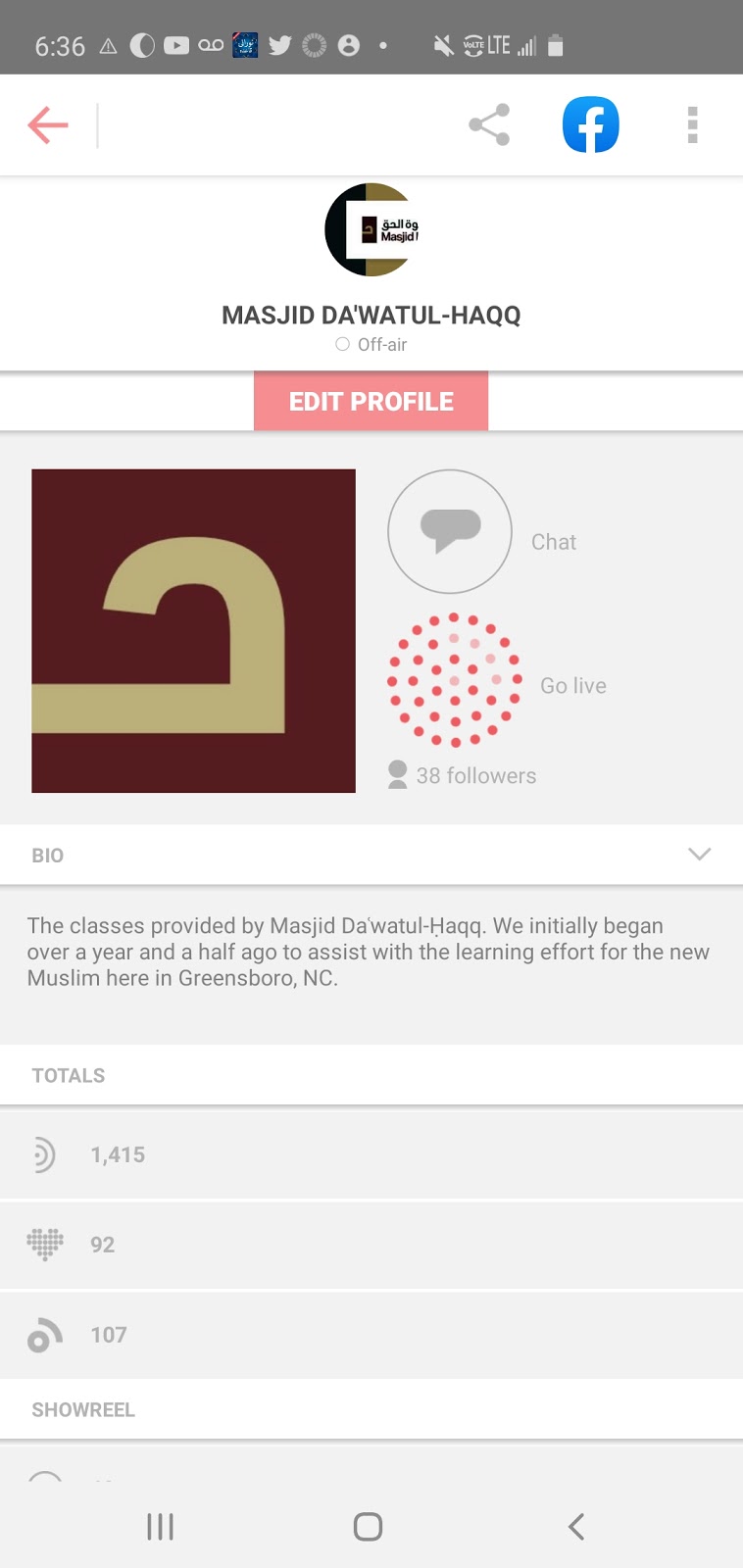Tap the listens count icon showing 1,415
Image resolution: width=743 pixels, height=1568 pixels.
click(44, 1154)
